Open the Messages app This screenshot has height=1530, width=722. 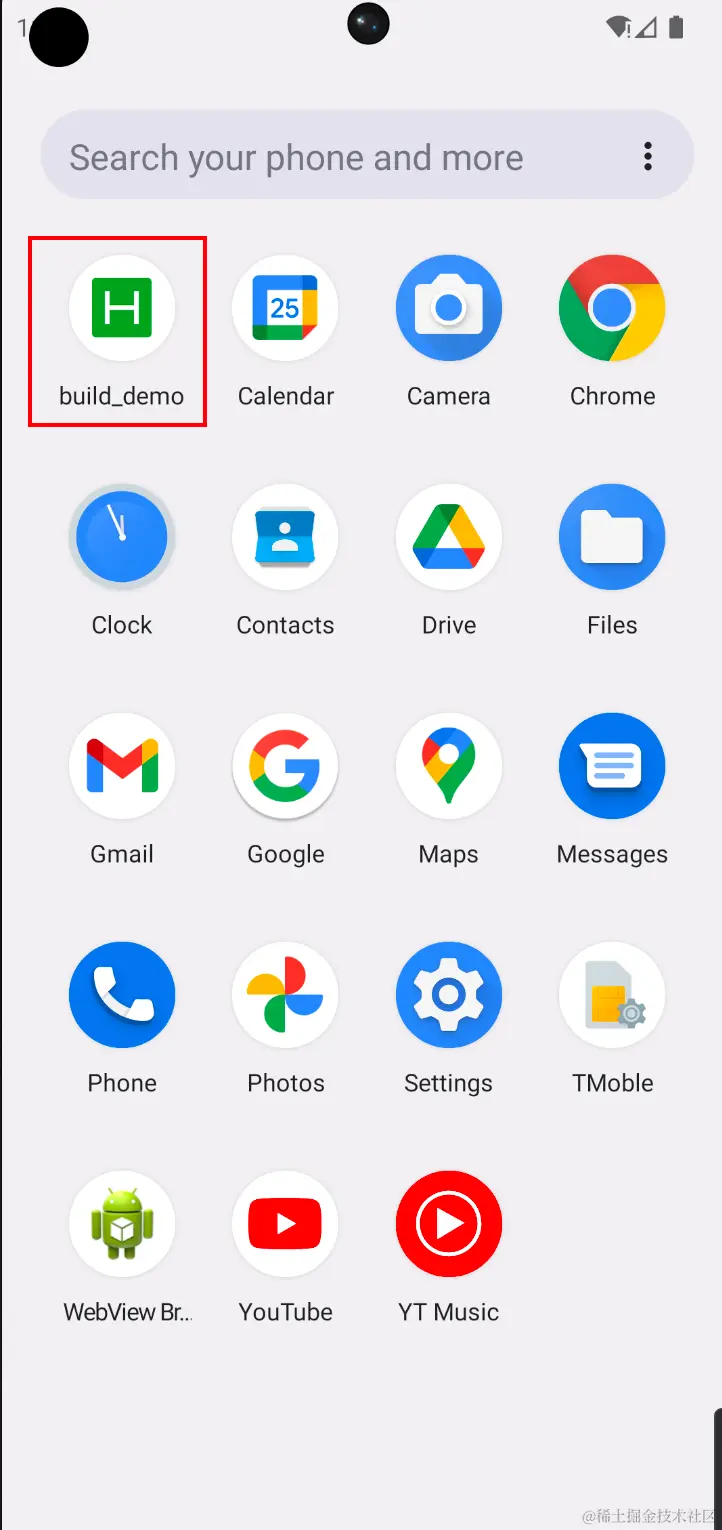(x=612, y=766)
